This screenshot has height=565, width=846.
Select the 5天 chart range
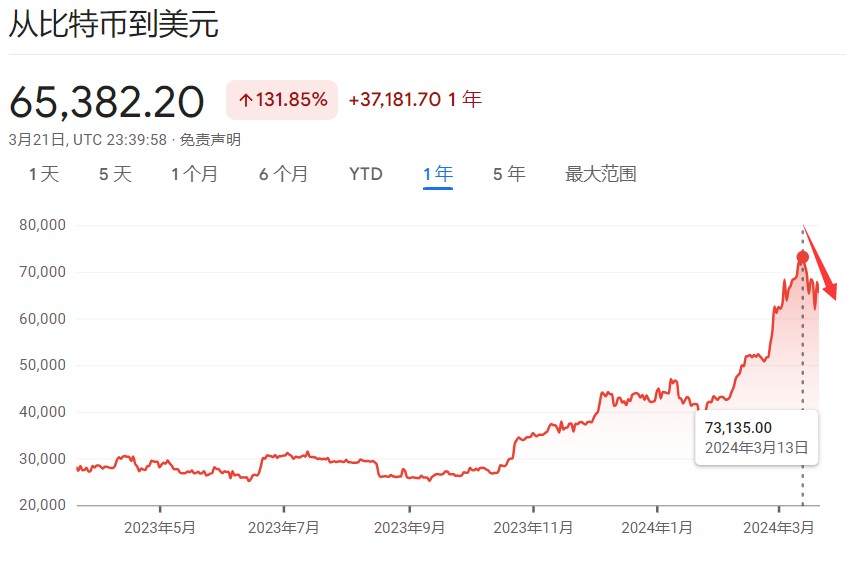tap(115, 174)
